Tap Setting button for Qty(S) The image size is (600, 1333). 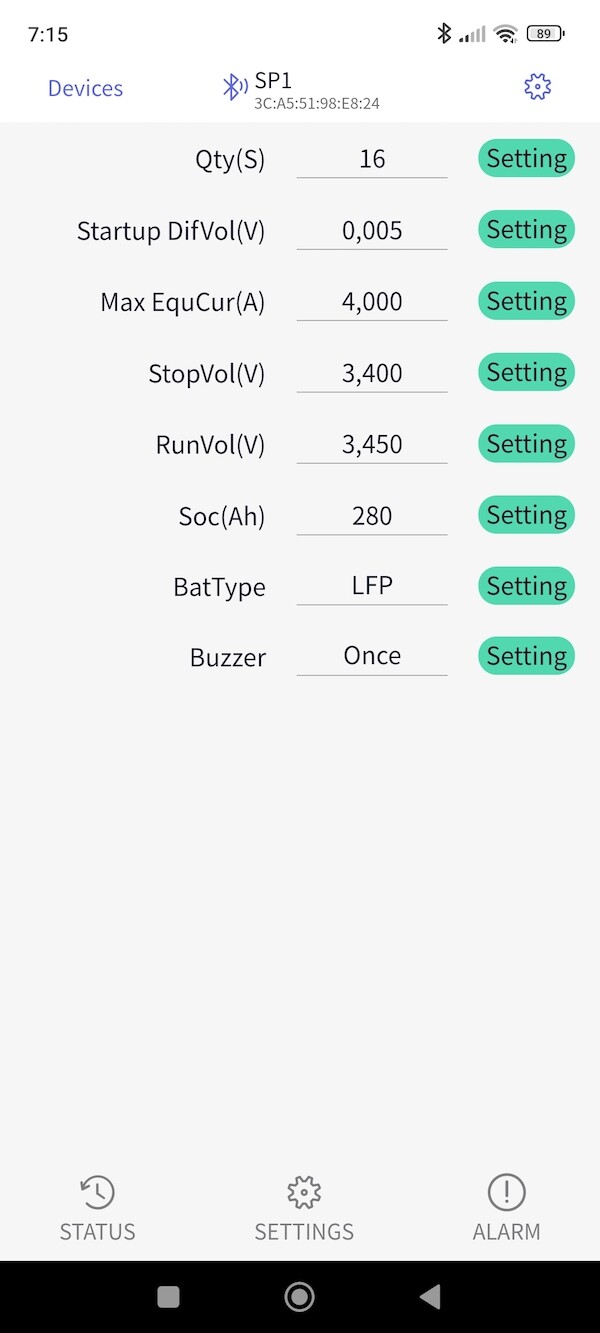point(526,159)
